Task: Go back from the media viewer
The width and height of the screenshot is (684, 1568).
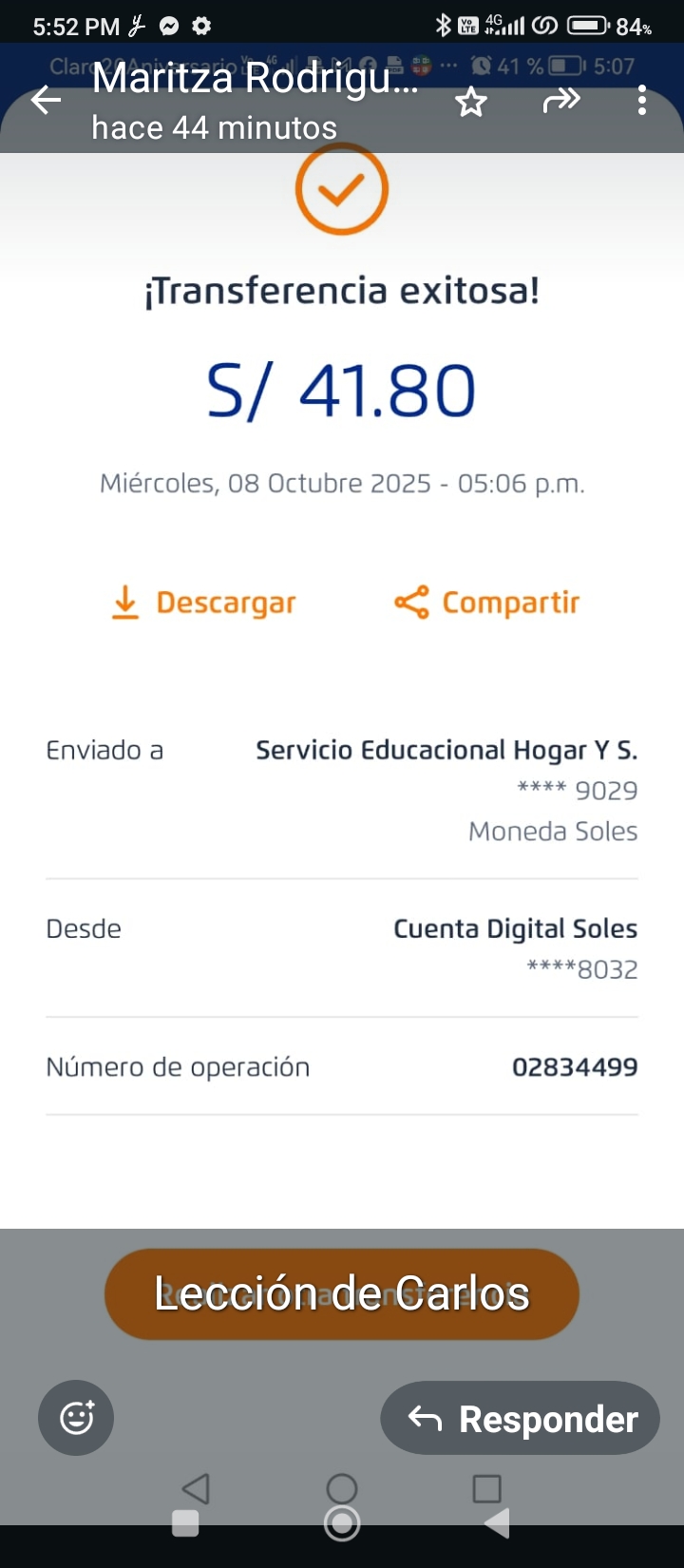Action: pos(46,101)
